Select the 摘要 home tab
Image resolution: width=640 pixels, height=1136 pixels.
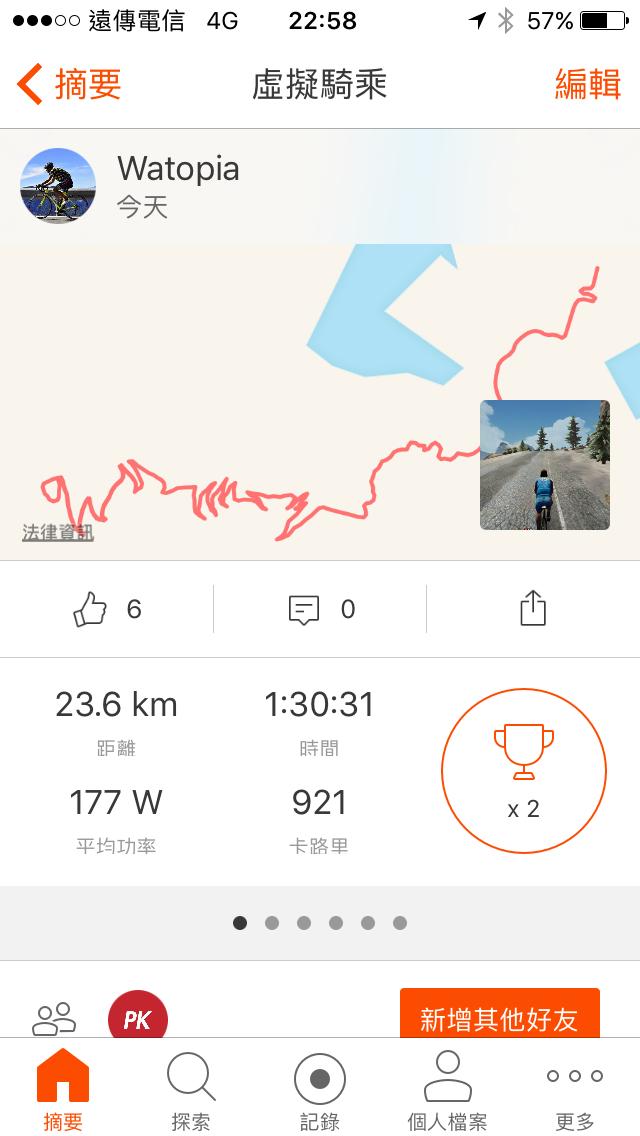click(63, 1093)
